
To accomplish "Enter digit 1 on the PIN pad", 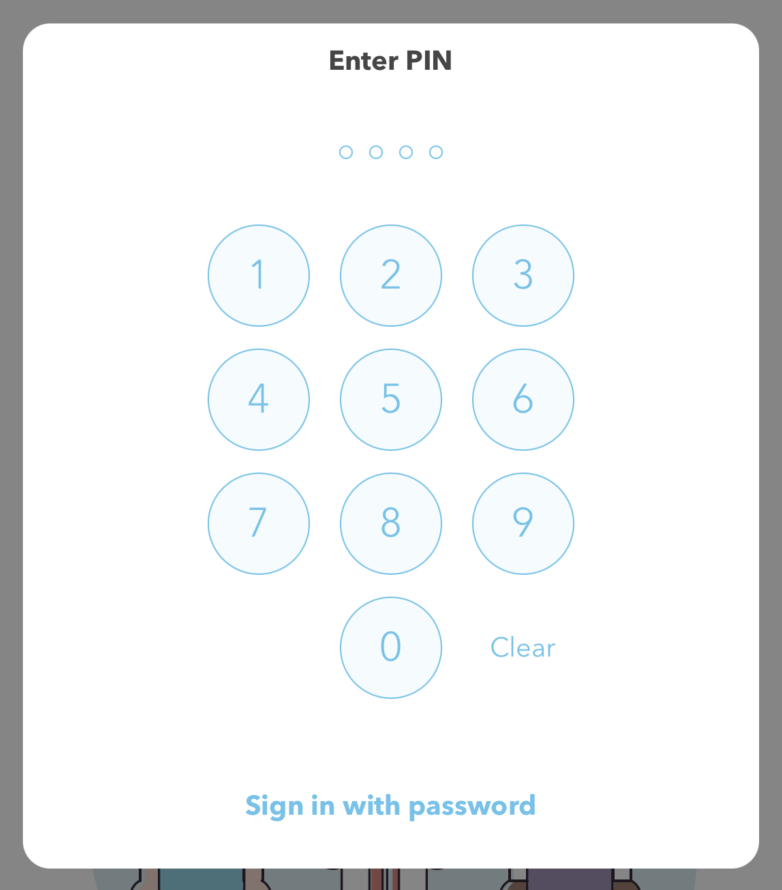I will coord(258,275).
